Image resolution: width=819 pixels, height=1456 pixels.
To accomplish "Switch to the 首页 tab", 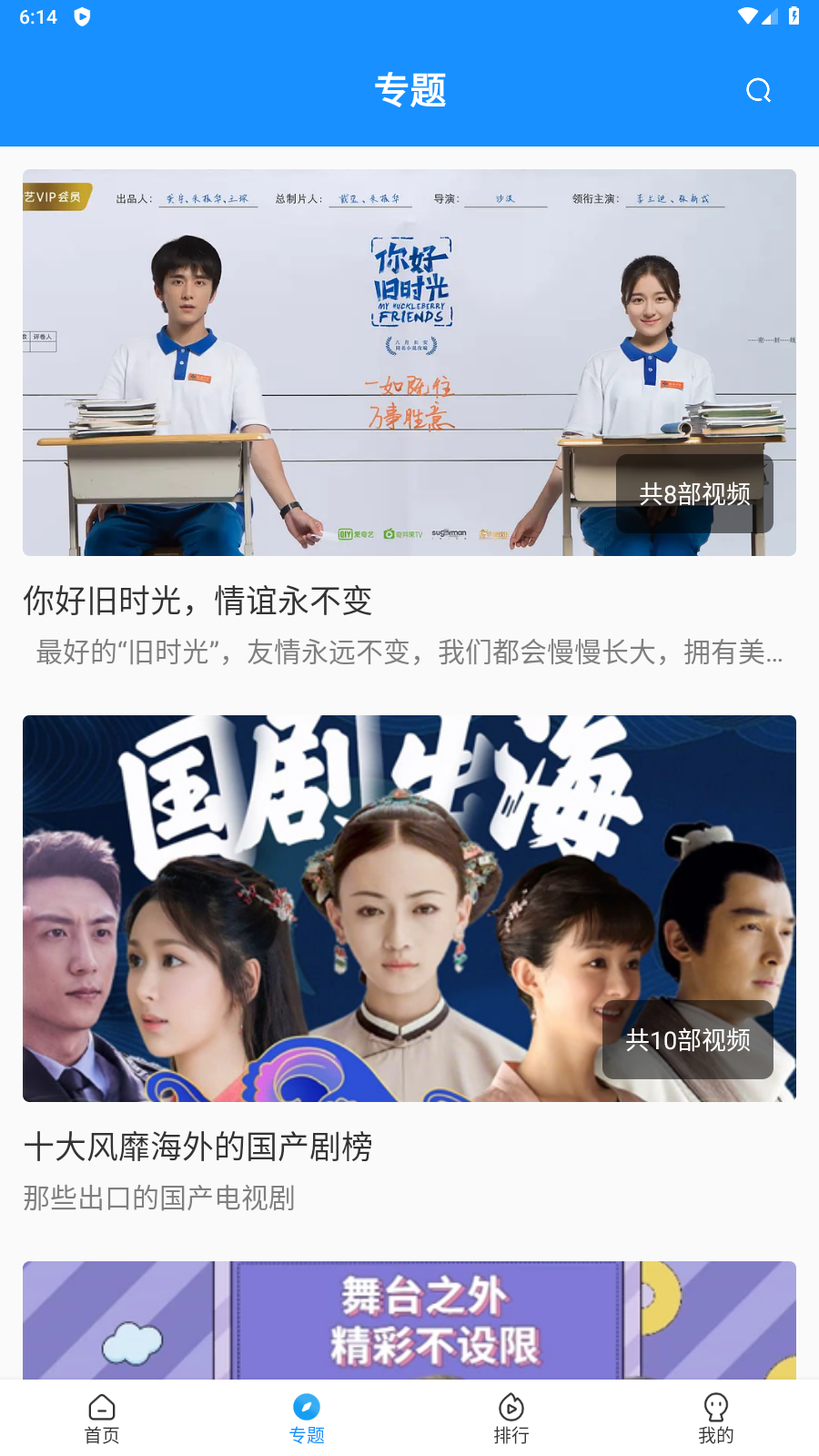I will (102, 1419).
